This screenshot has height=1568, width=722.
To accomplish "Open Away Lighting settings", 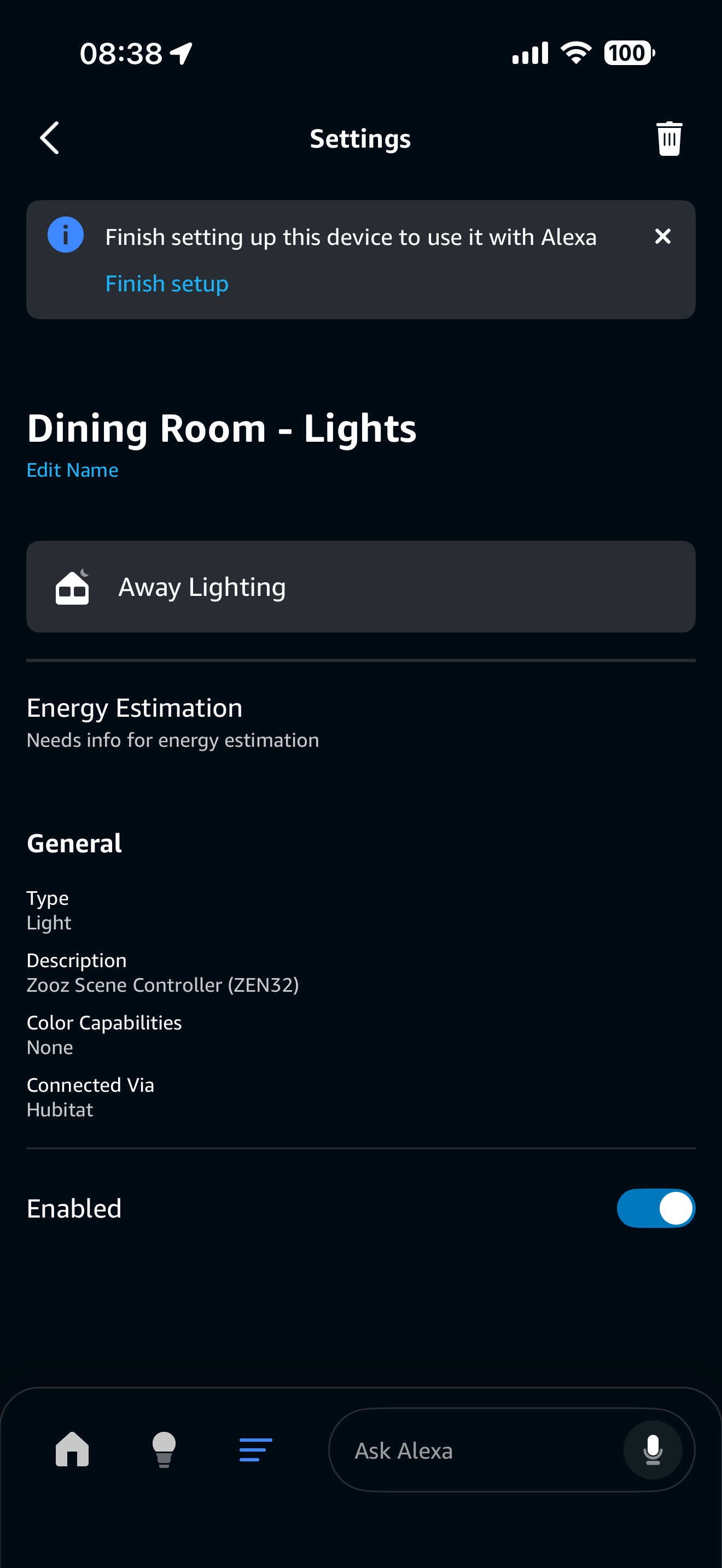I will (x=360, y=587).
